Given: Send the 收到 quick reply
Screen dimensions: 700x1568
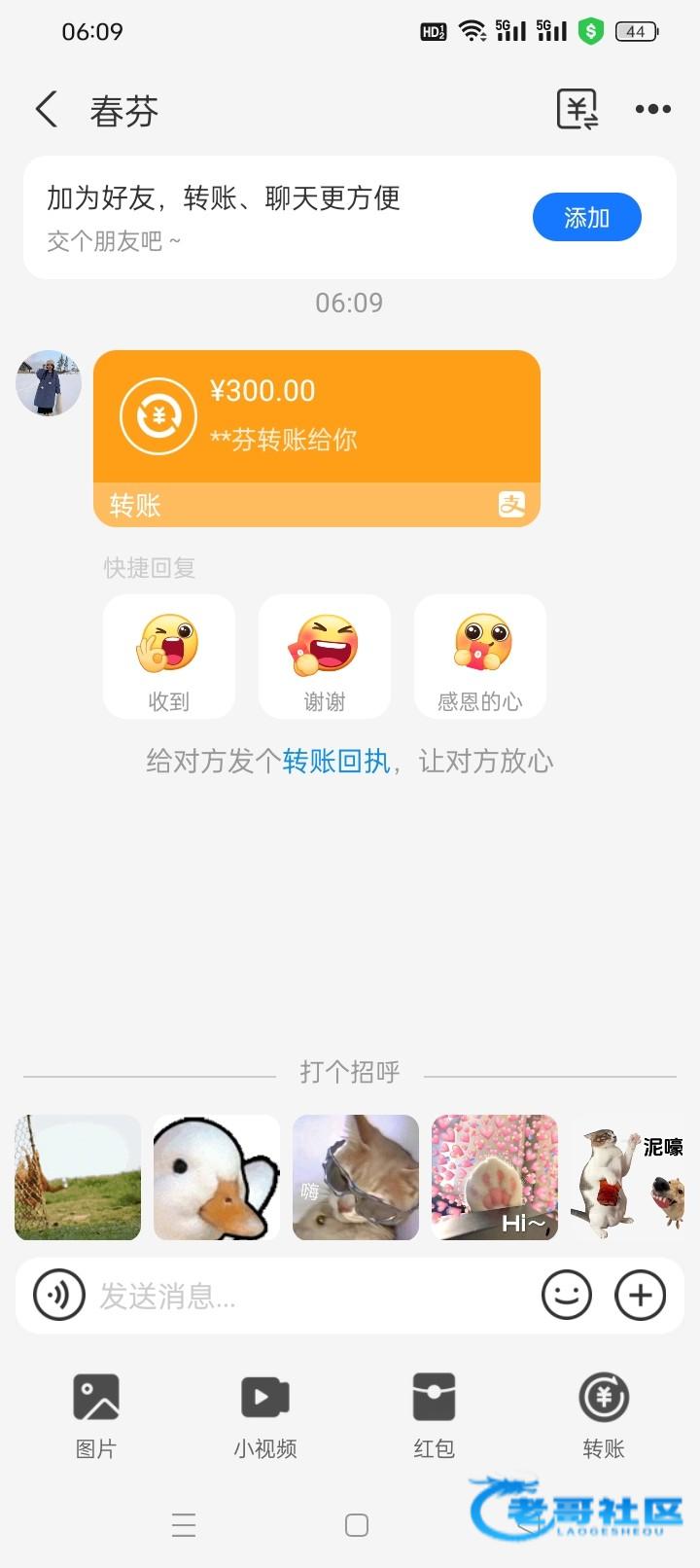Looking at the screenshot, I should pyautogui.click(x=168, y=657).
